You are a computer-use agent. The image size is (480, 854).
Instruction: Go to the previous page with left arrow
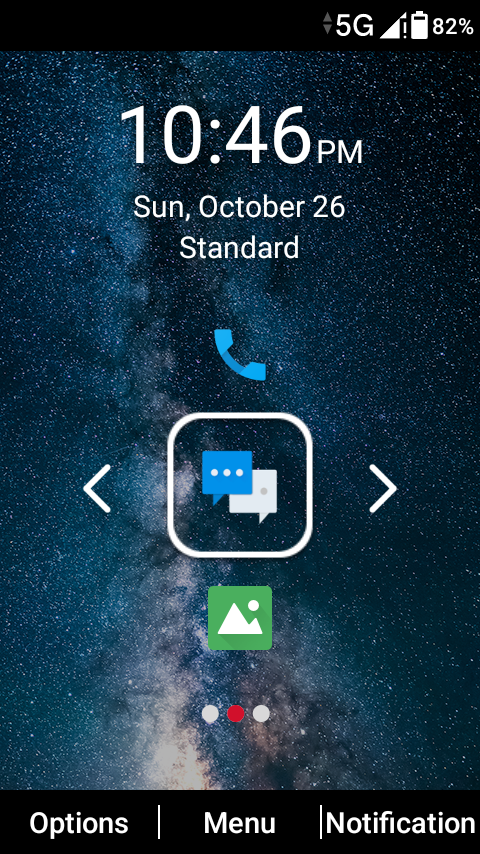97,489
